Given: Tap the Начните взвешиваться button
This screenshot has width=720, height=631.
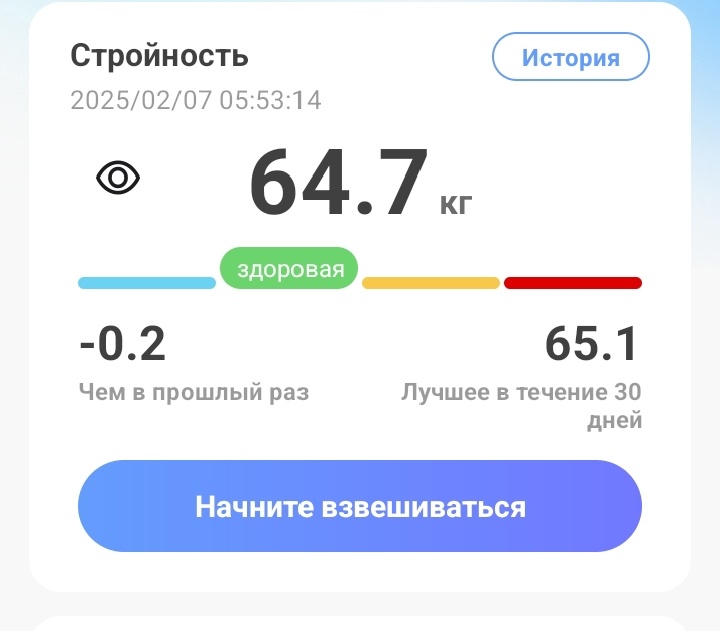Looking at the screenshot, I should click(x=360, y=506).
